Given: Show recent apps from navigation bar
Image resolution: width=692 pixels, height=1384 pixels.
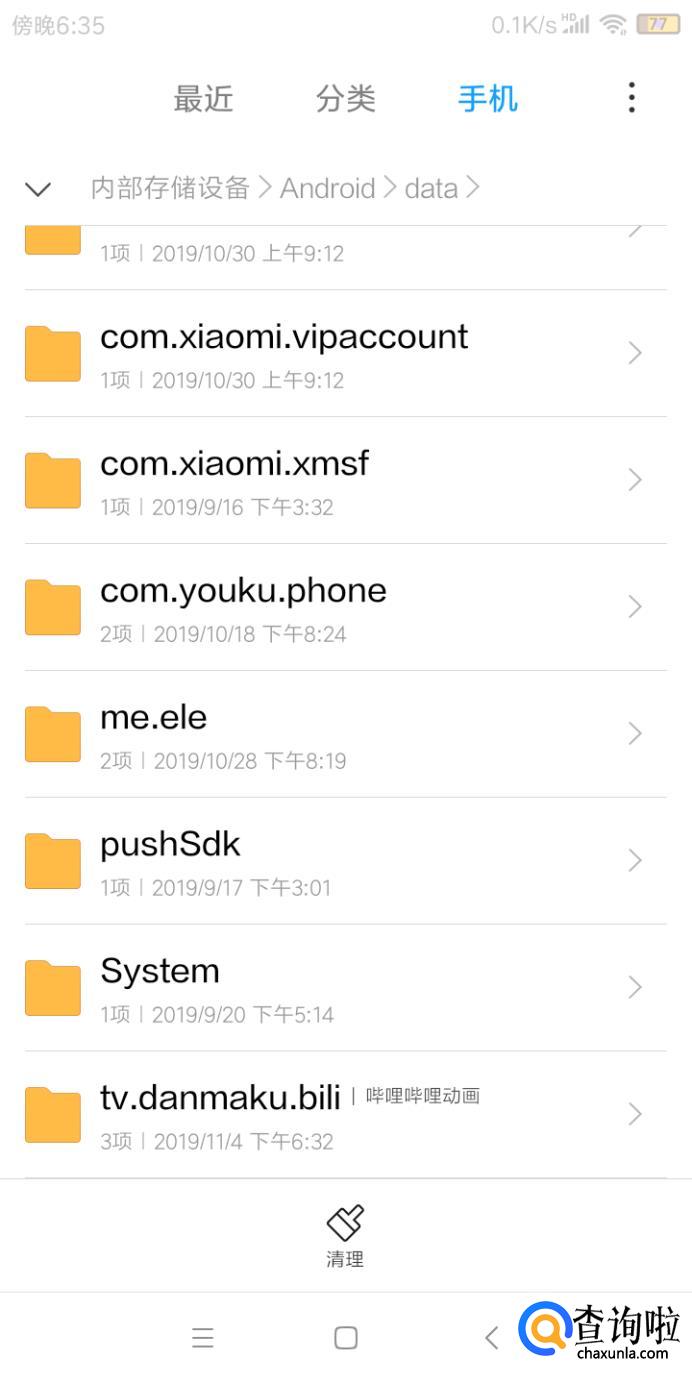Looking at the screenshot, I should (203, 1338).
